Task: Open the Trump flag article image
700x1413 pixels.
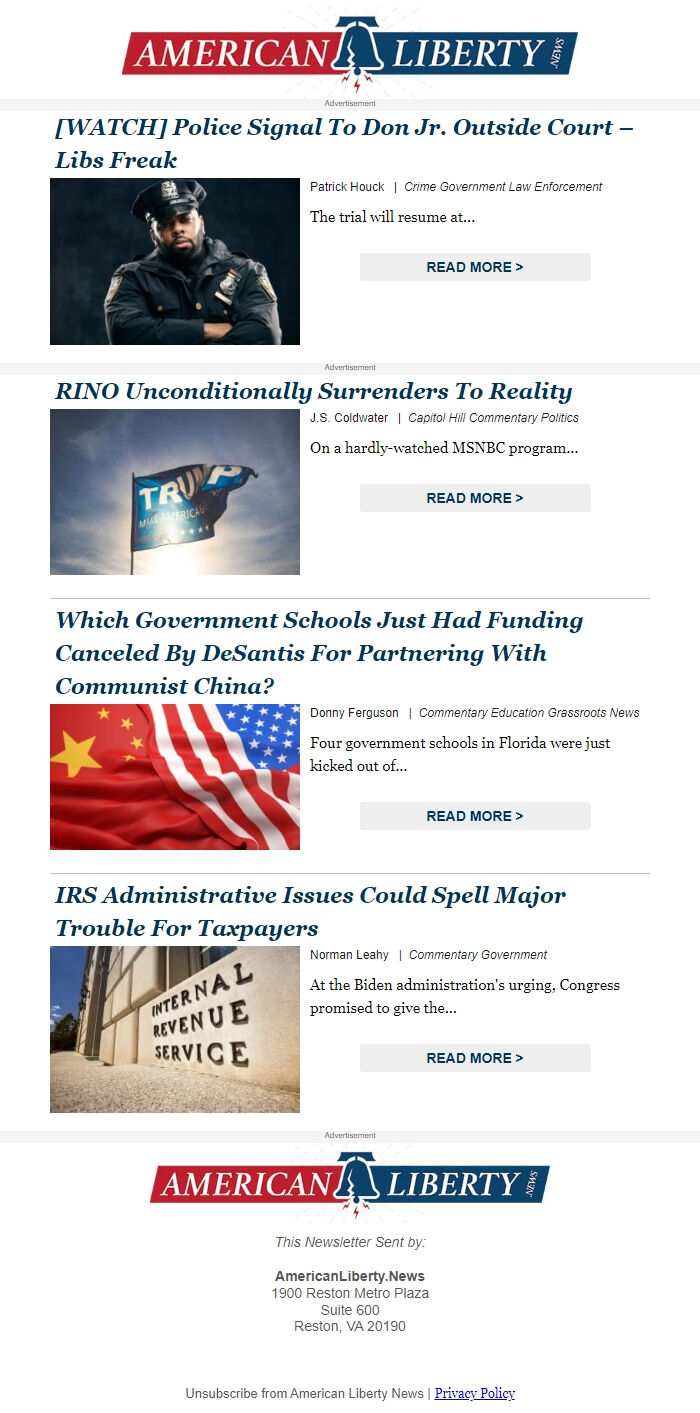Action: (x=175, y=491)
